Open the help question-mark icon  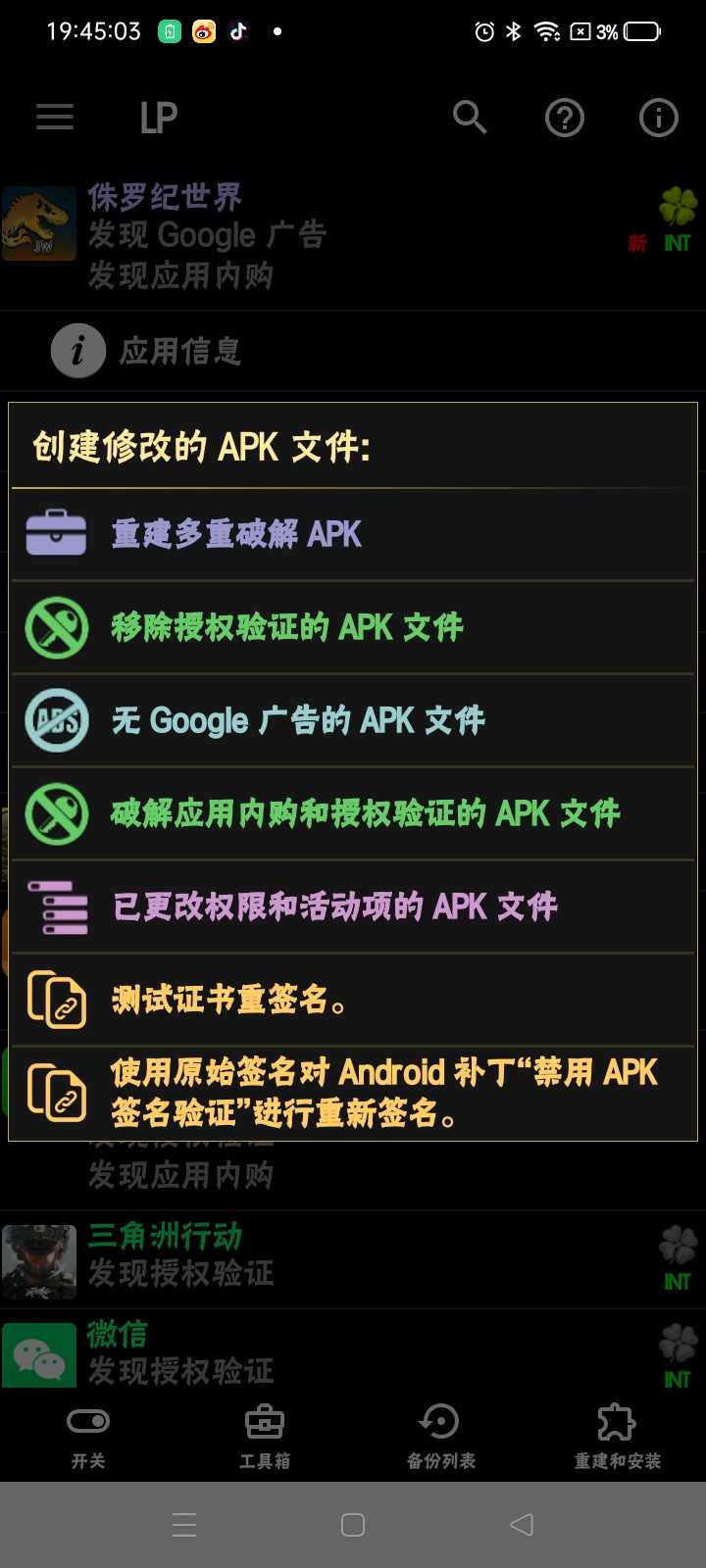[x=564, y=119]
